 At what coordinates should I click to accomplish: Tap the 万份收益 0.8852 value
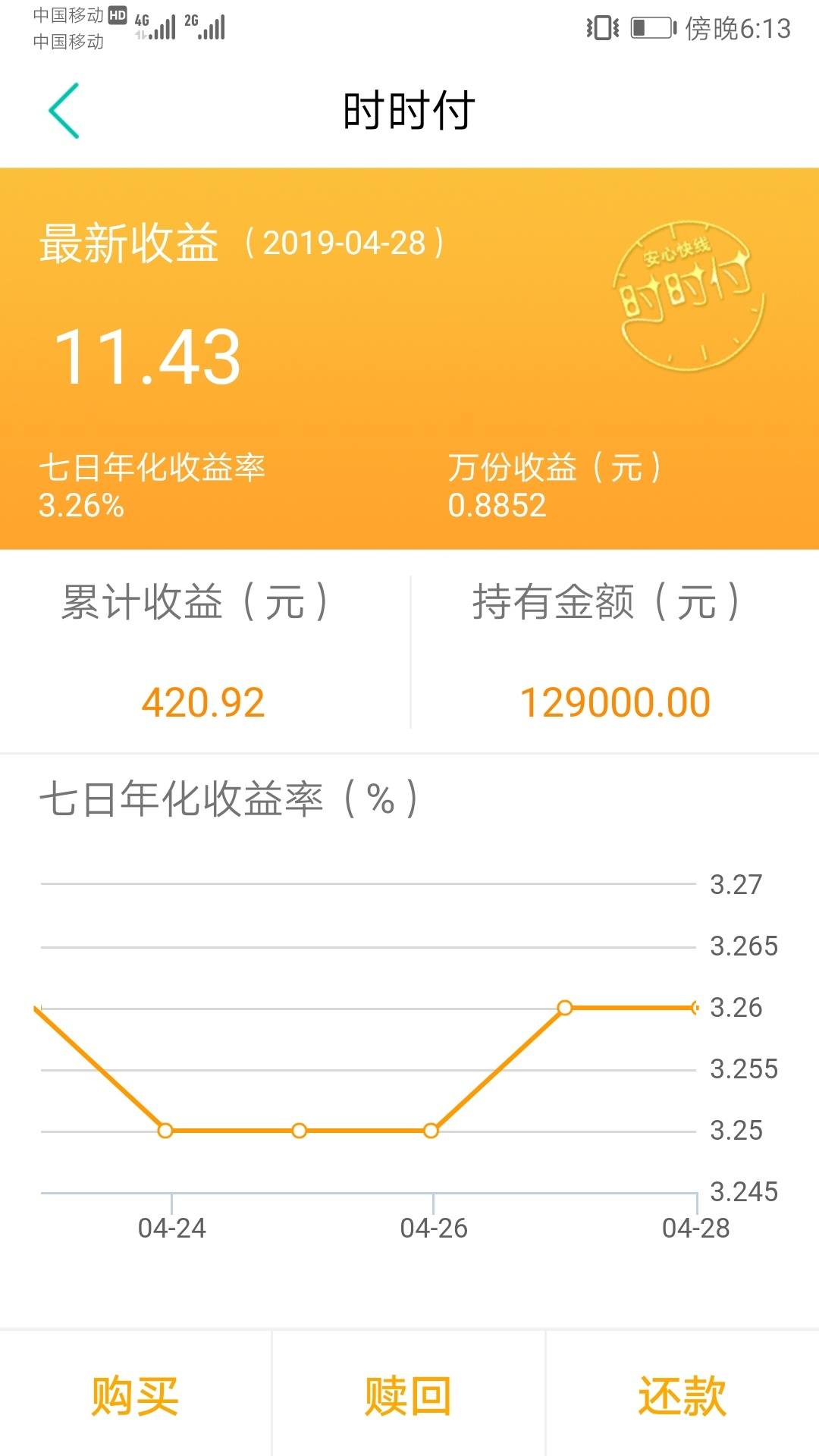point(499,504)
